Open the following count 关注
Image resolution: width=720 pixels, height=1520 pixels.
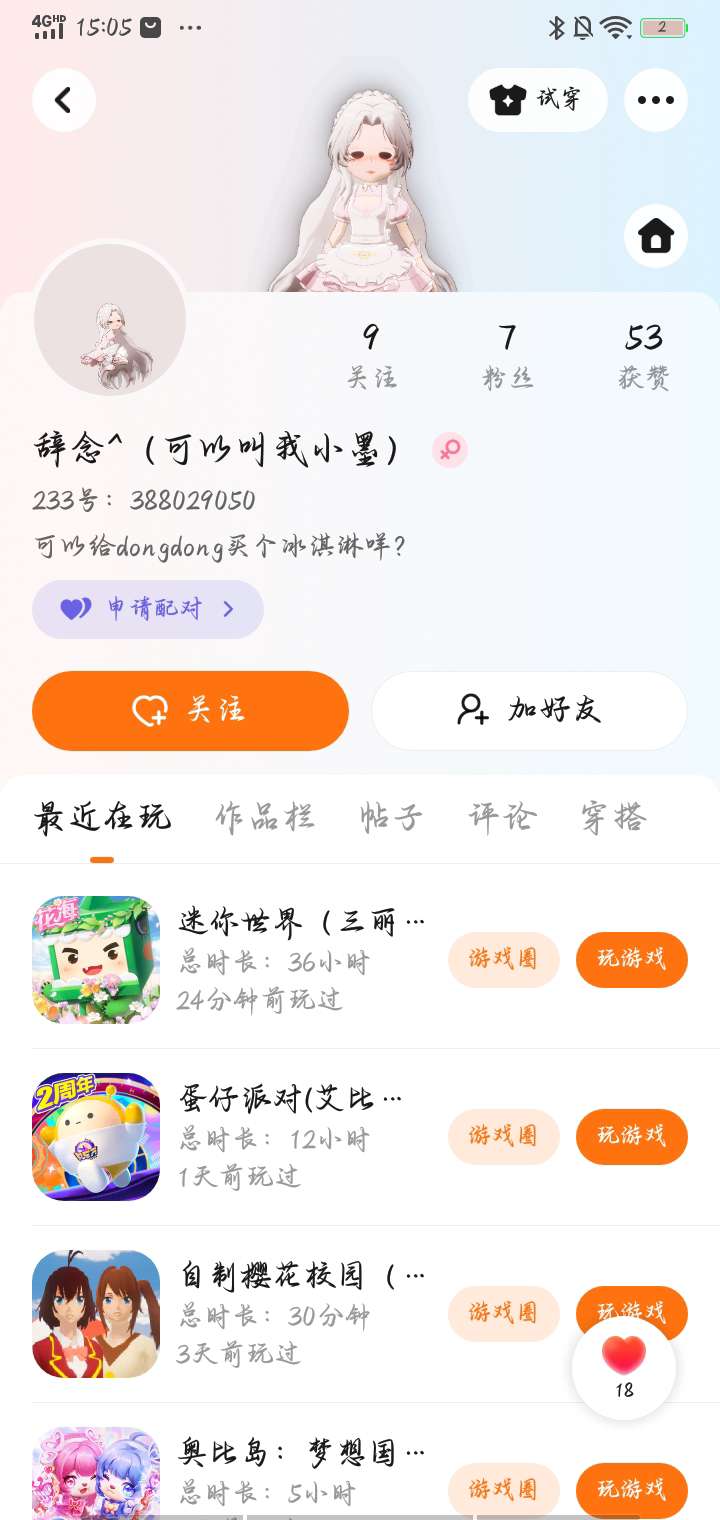click(x=371, y=357)
